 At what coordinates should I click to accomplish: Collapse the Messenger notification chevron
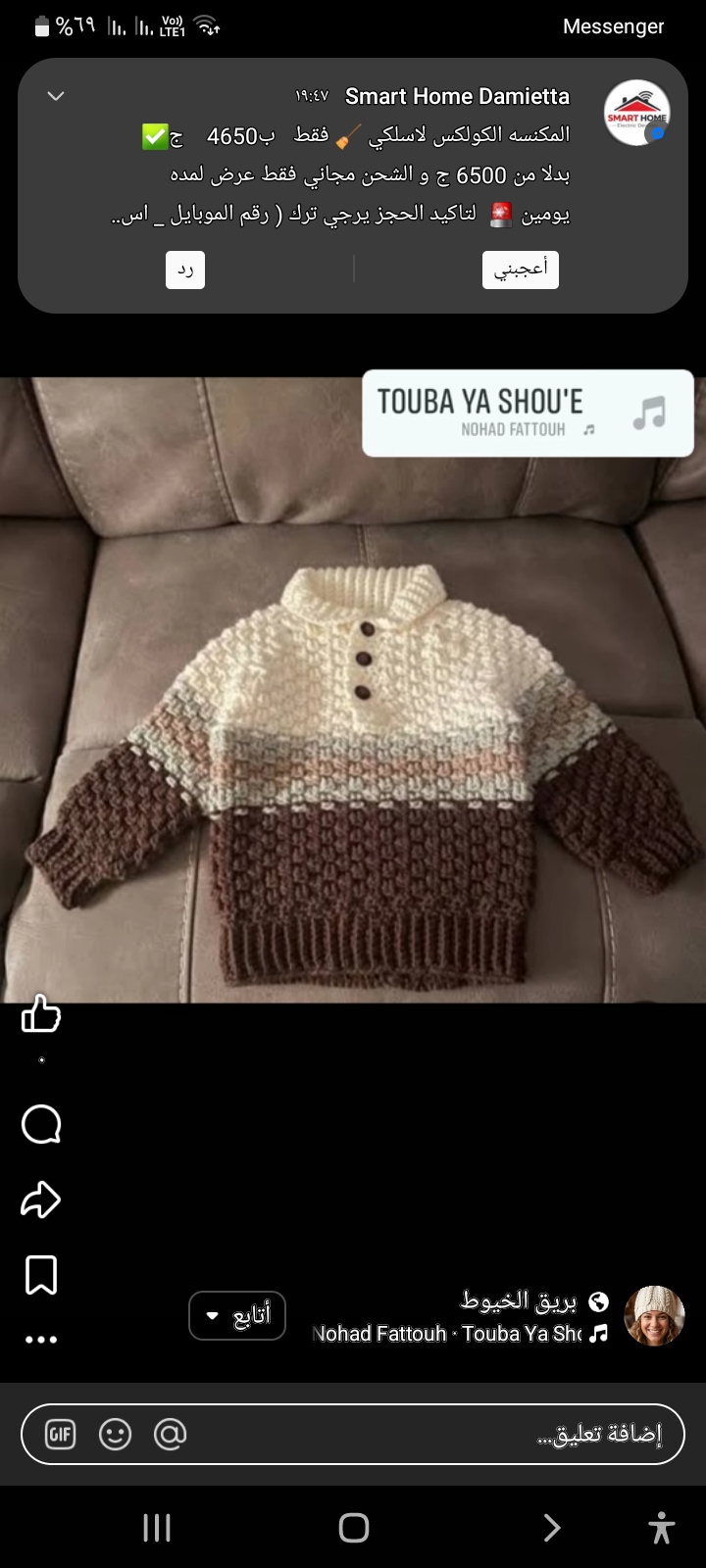(x=56, y=96)
